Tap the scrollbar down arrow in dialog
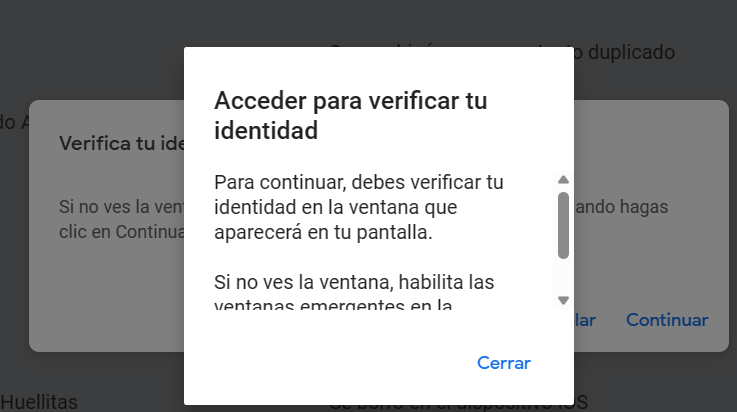The height and width of the screenshot is (412, 737). click(563, 300)
